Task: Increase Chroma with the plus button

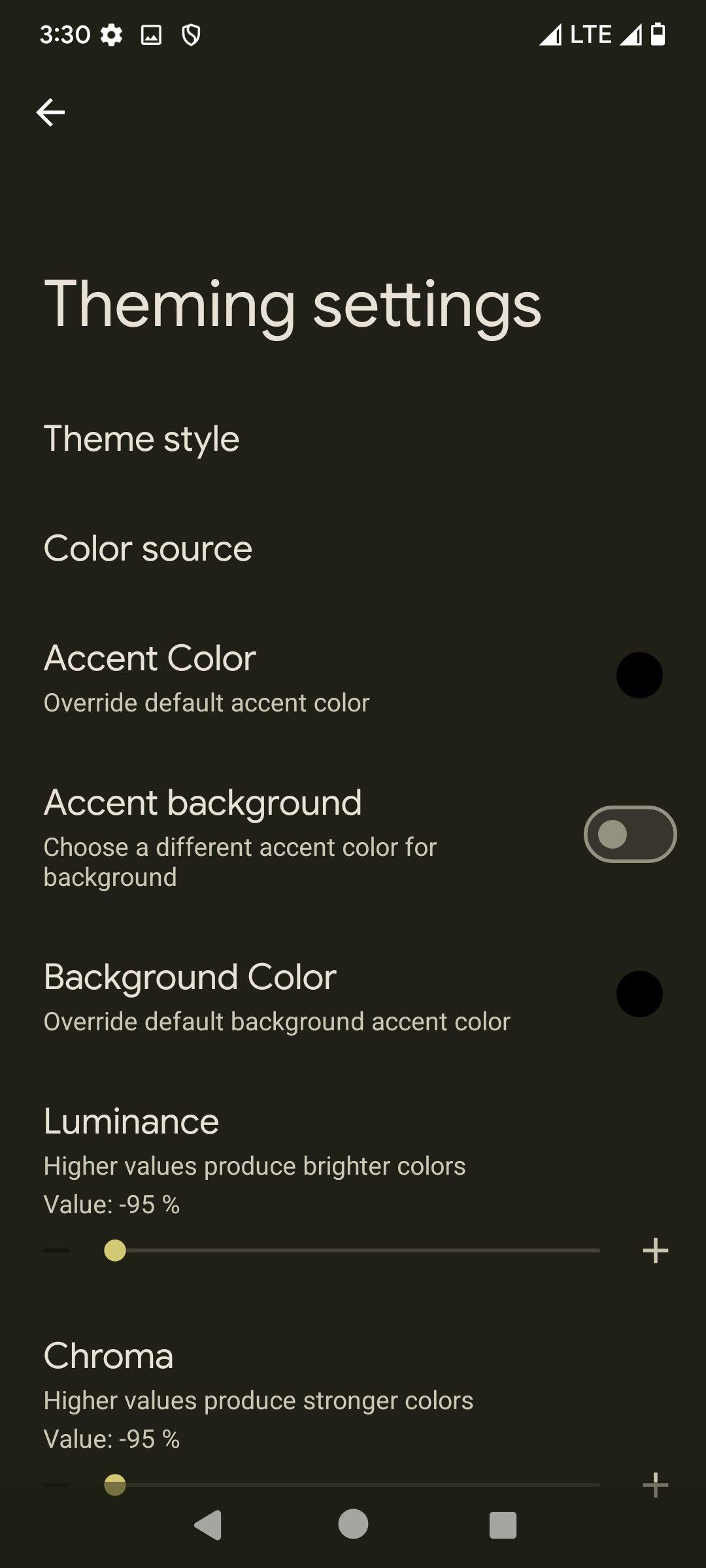Action: [655, 1485]
